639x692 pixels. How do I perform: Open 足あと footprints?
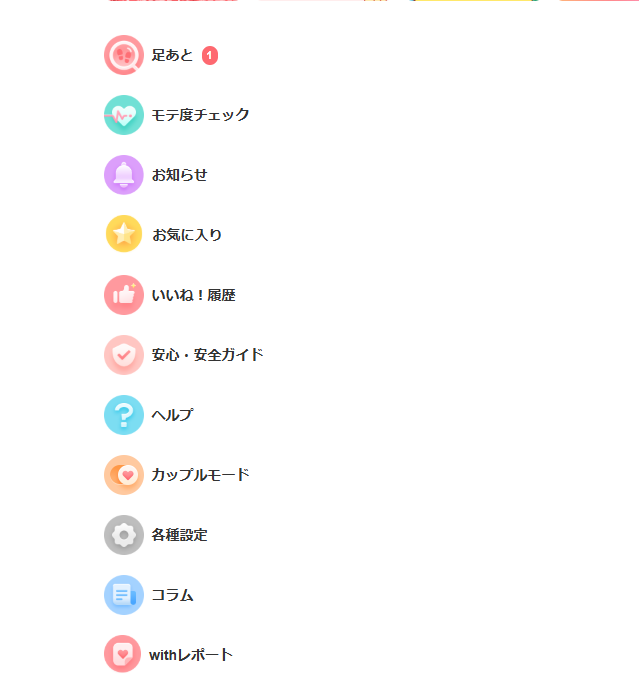(x=172, y=56)
